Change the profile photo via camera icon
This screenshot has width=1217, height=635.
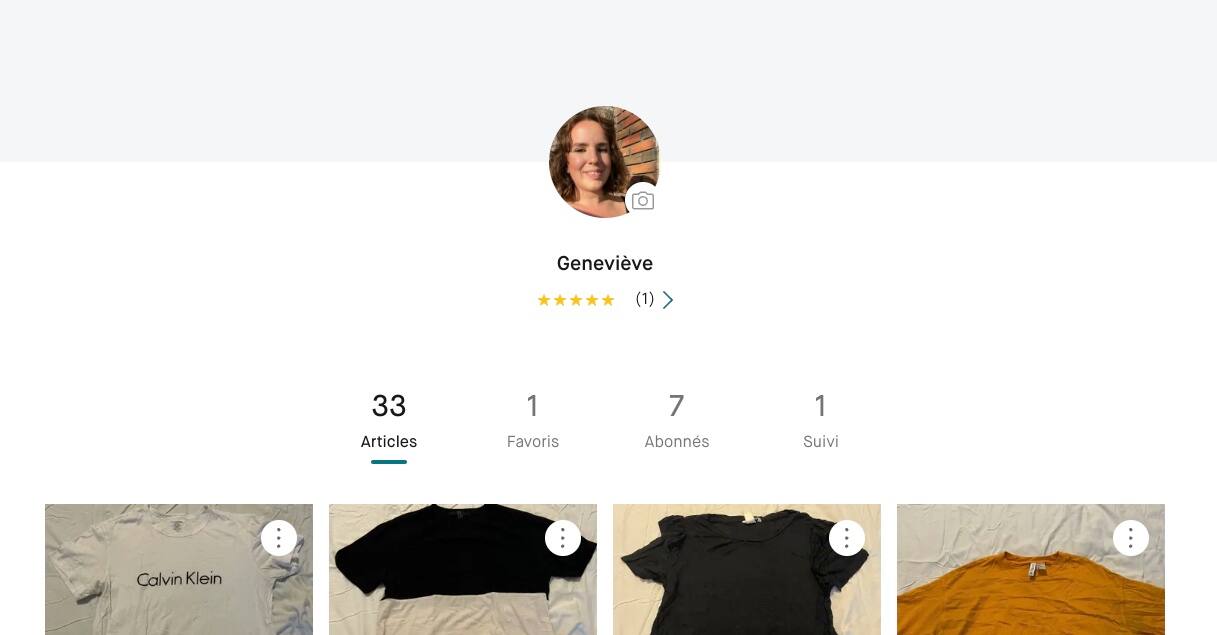coord(642,201)
